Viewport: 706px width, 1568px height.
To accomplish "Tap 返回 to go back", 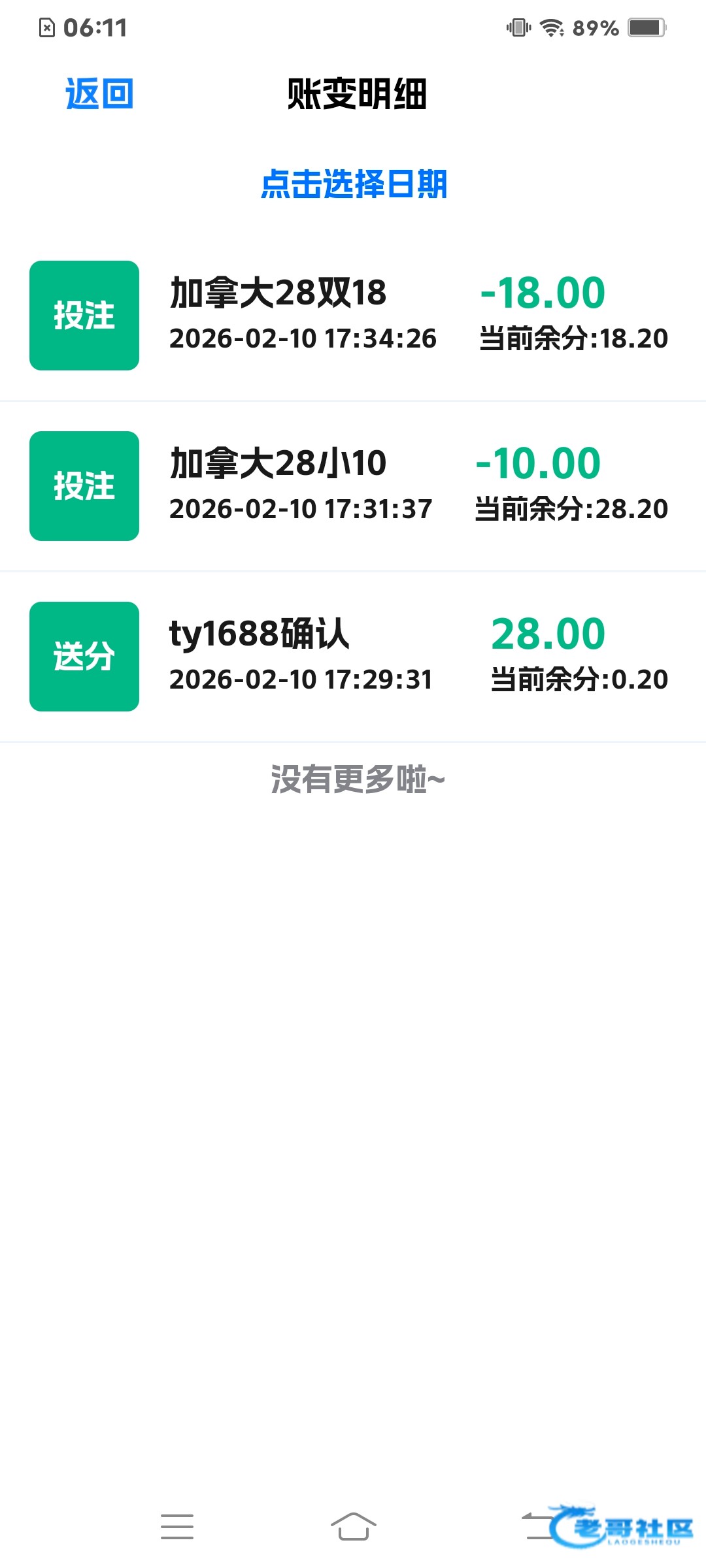I will tap(99, 94).
